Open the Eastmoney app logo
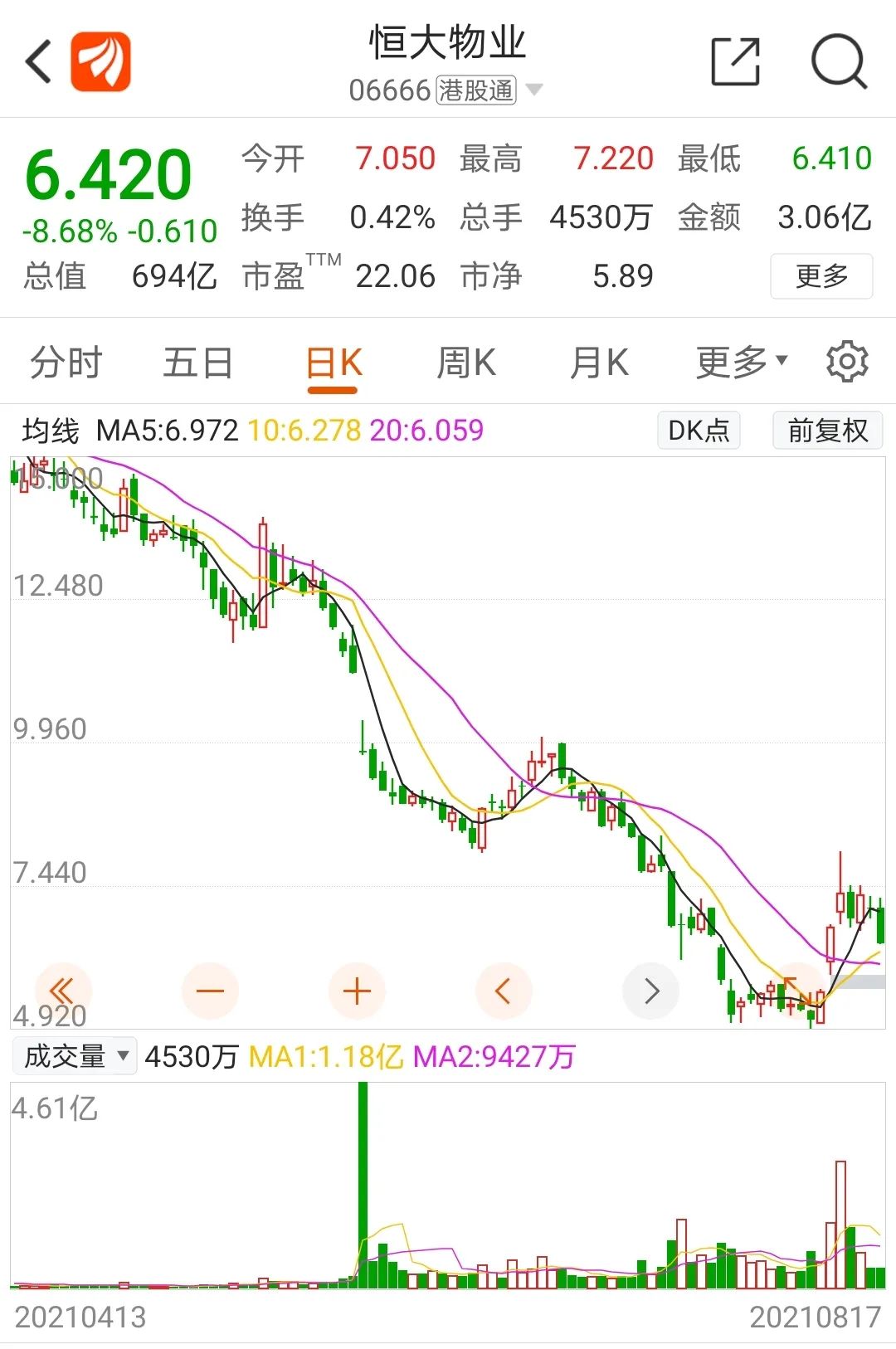This screenshot has width=896, height=1349. click(100, 62)
